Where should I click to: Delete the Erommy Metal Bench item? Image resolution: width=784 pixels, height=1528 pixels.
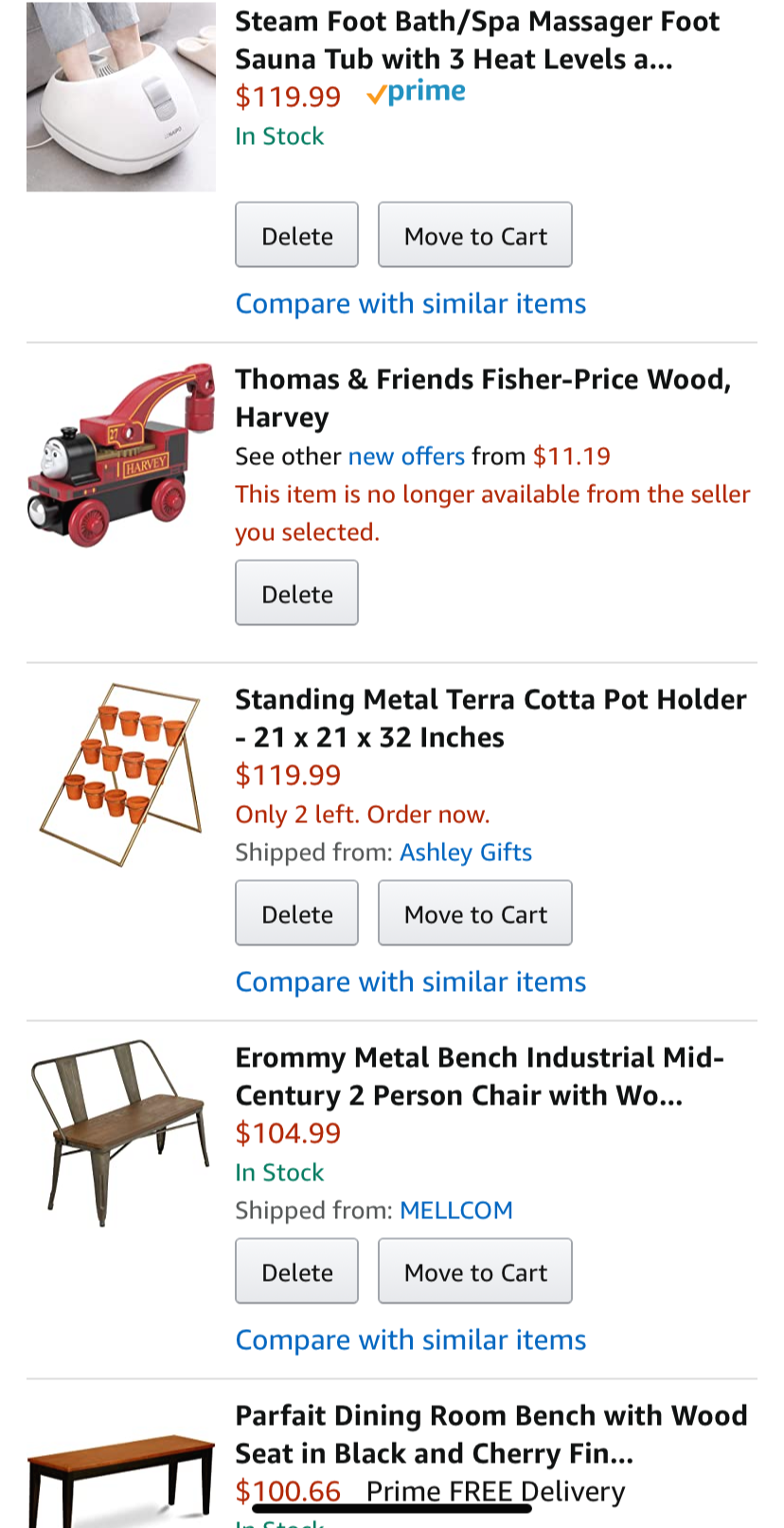[x=296, y=1271]
